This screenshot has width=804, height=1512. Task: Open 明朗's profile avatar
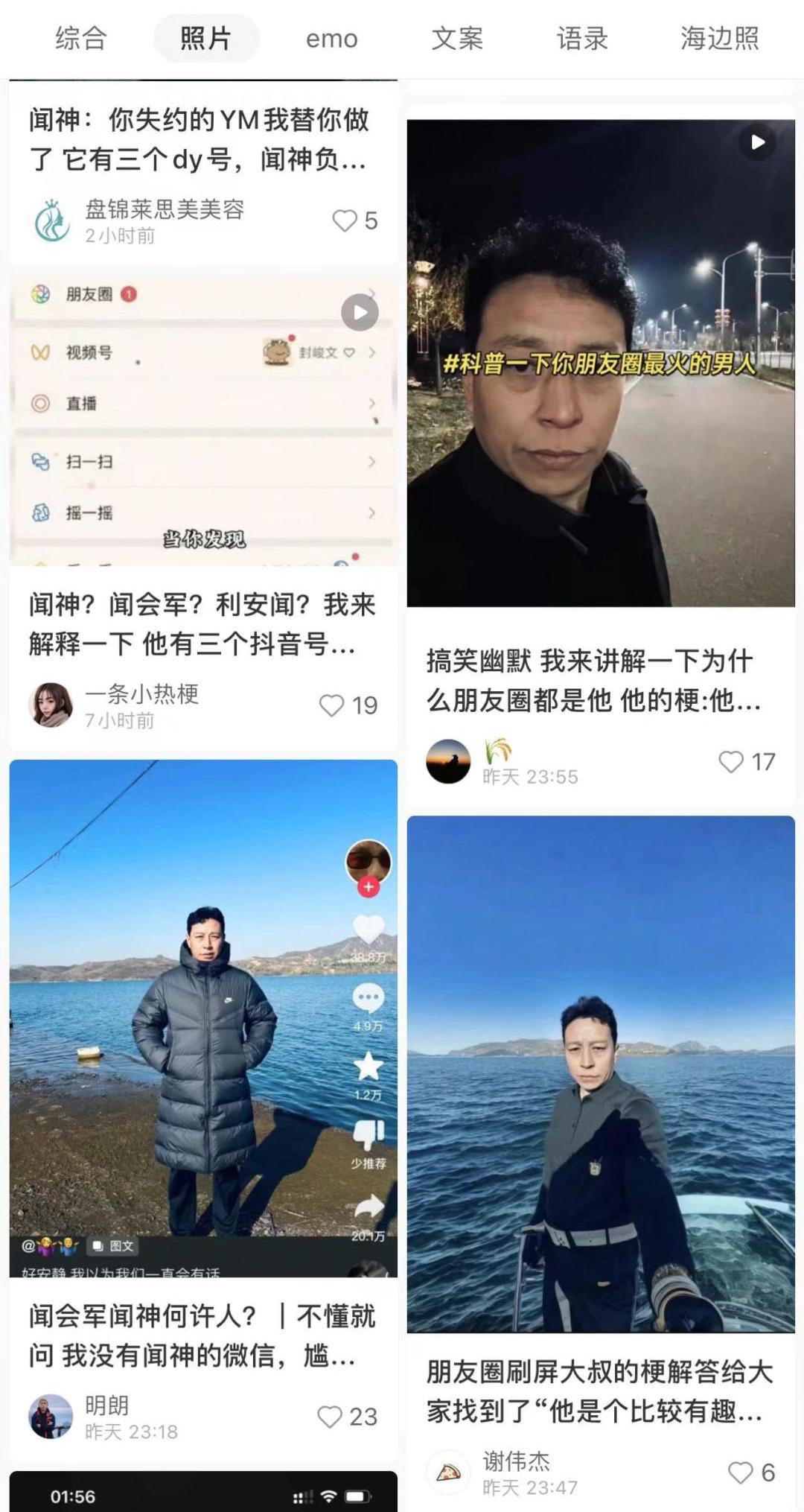(x=51, y=1416)
